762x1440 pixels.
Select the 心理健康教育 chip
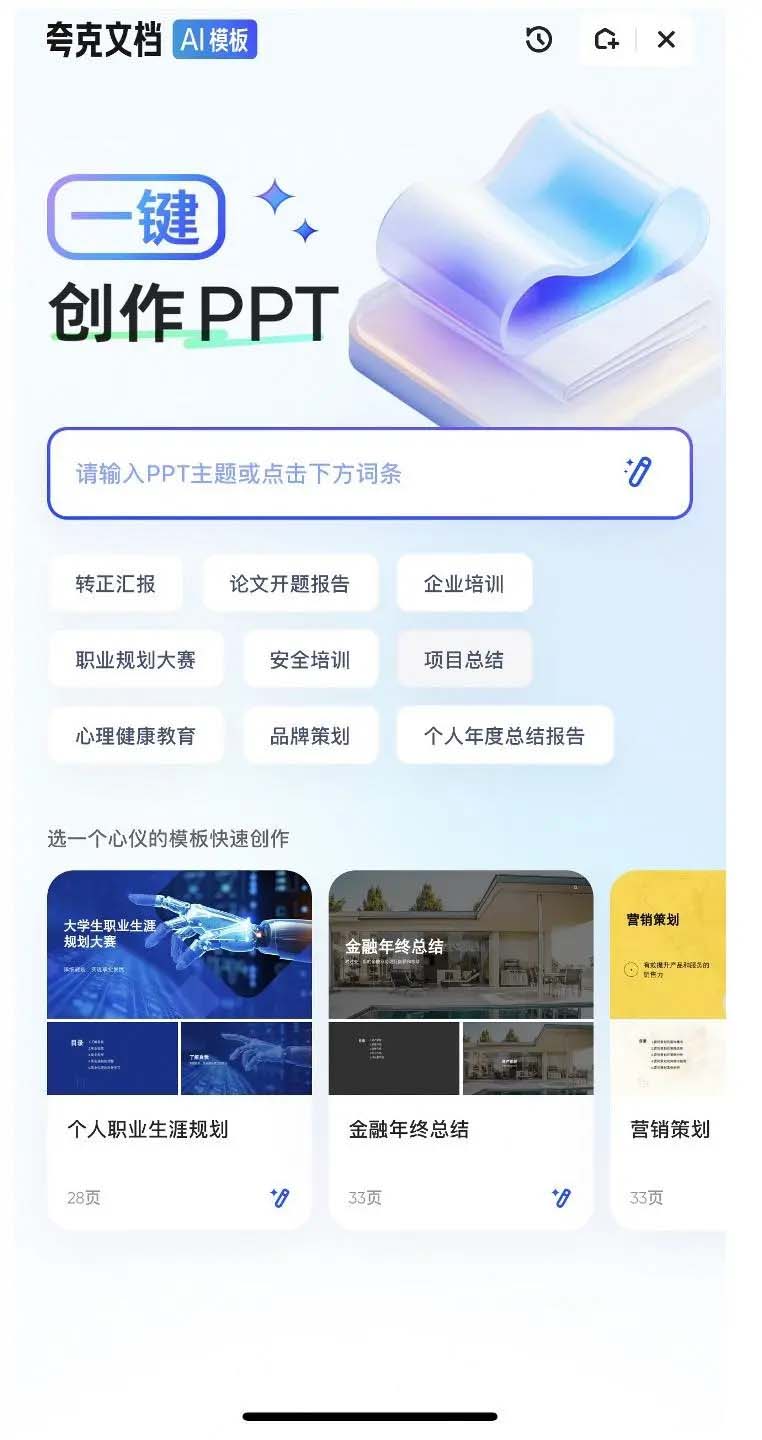pos(136,736)
